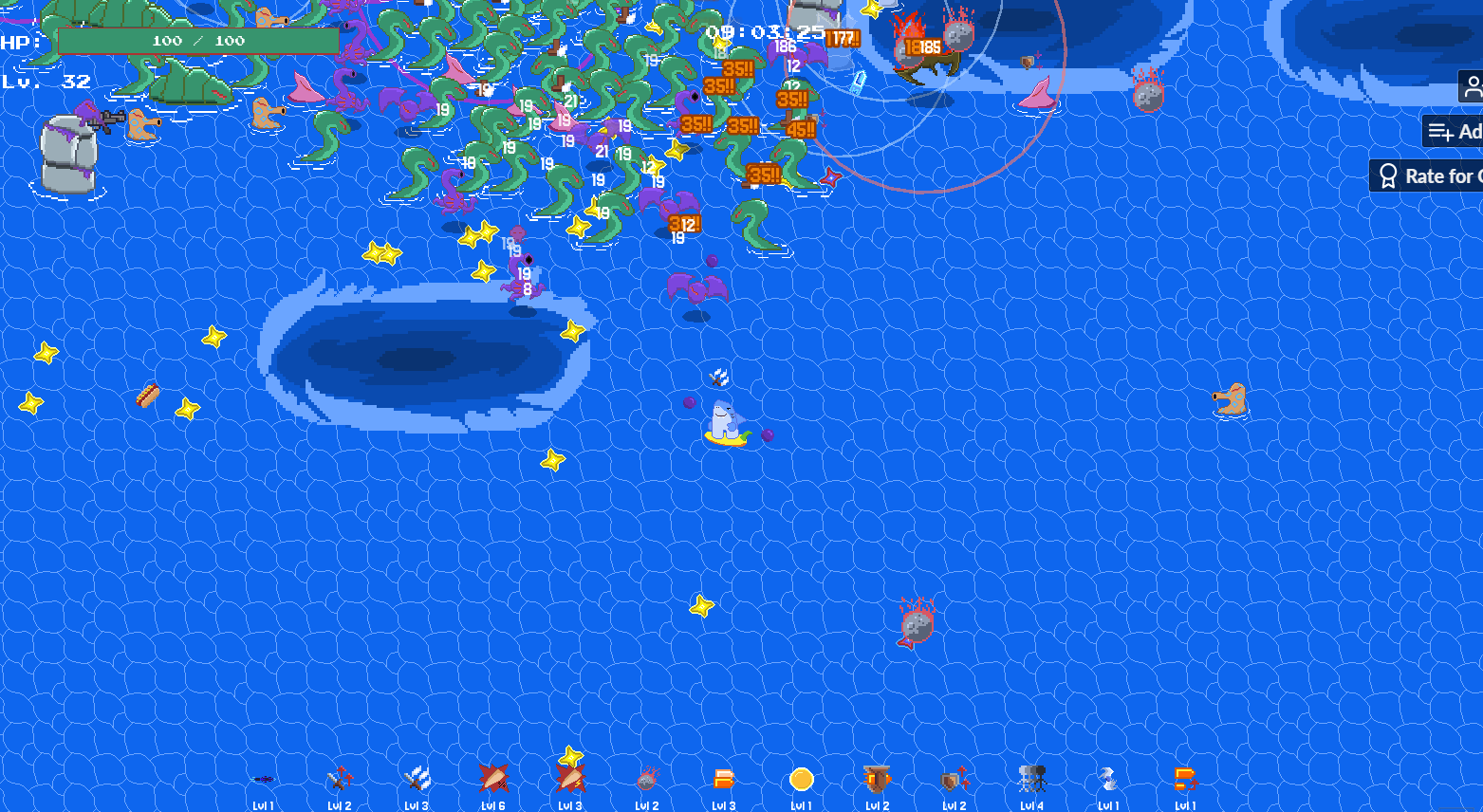The height and width of the screenshot is (812, 1483).
Task: Open the Rate for button
Action: (1428, 176)
